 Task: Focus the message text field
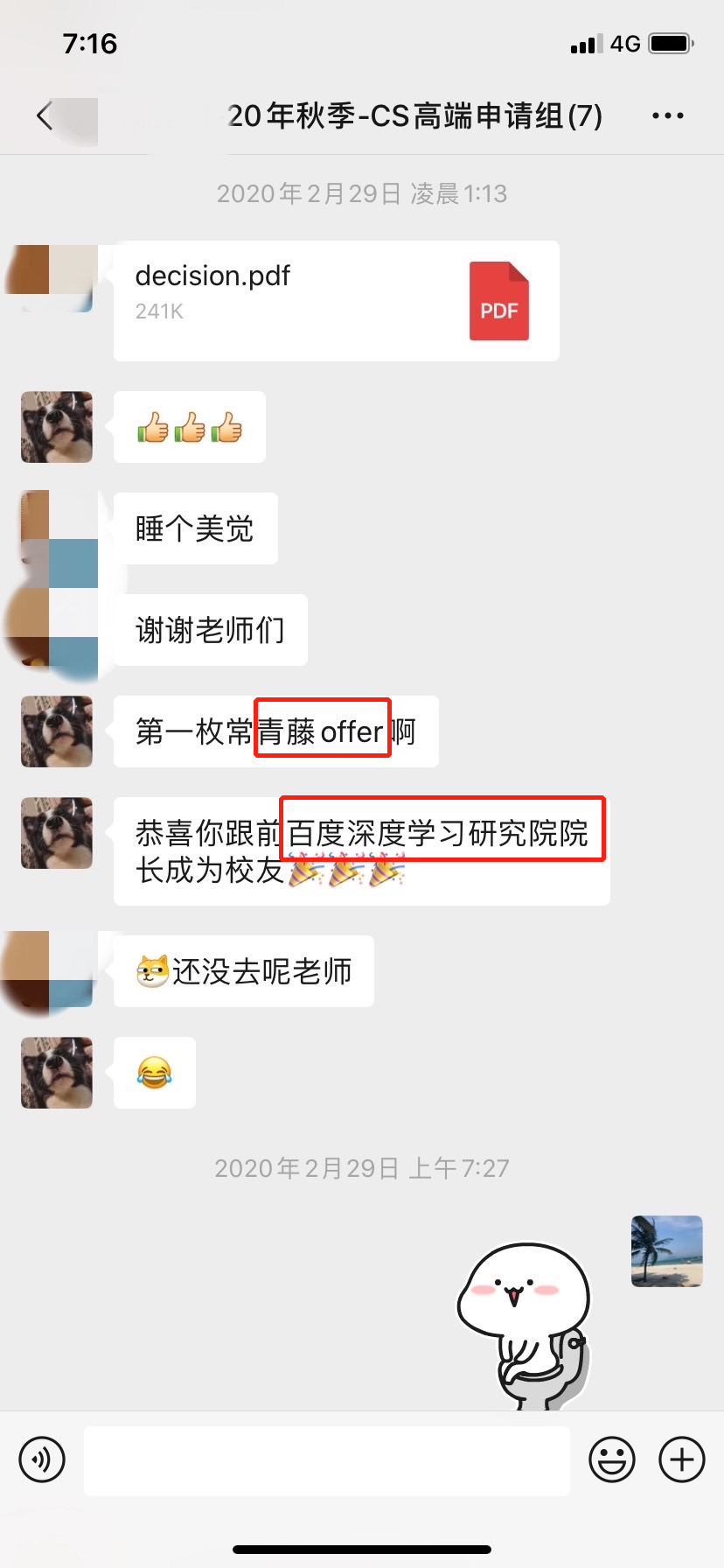point(327,1459)
